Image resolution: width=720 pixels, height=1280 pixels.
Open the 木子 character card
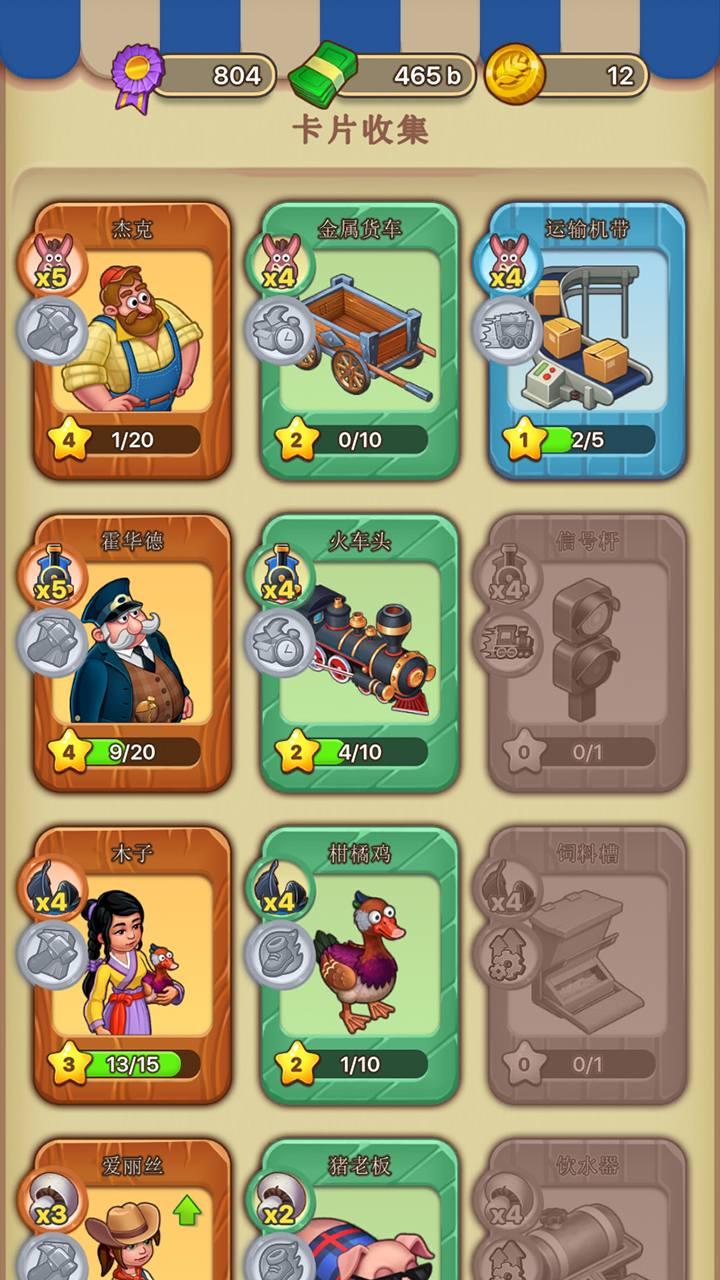(x=133, y=964)
